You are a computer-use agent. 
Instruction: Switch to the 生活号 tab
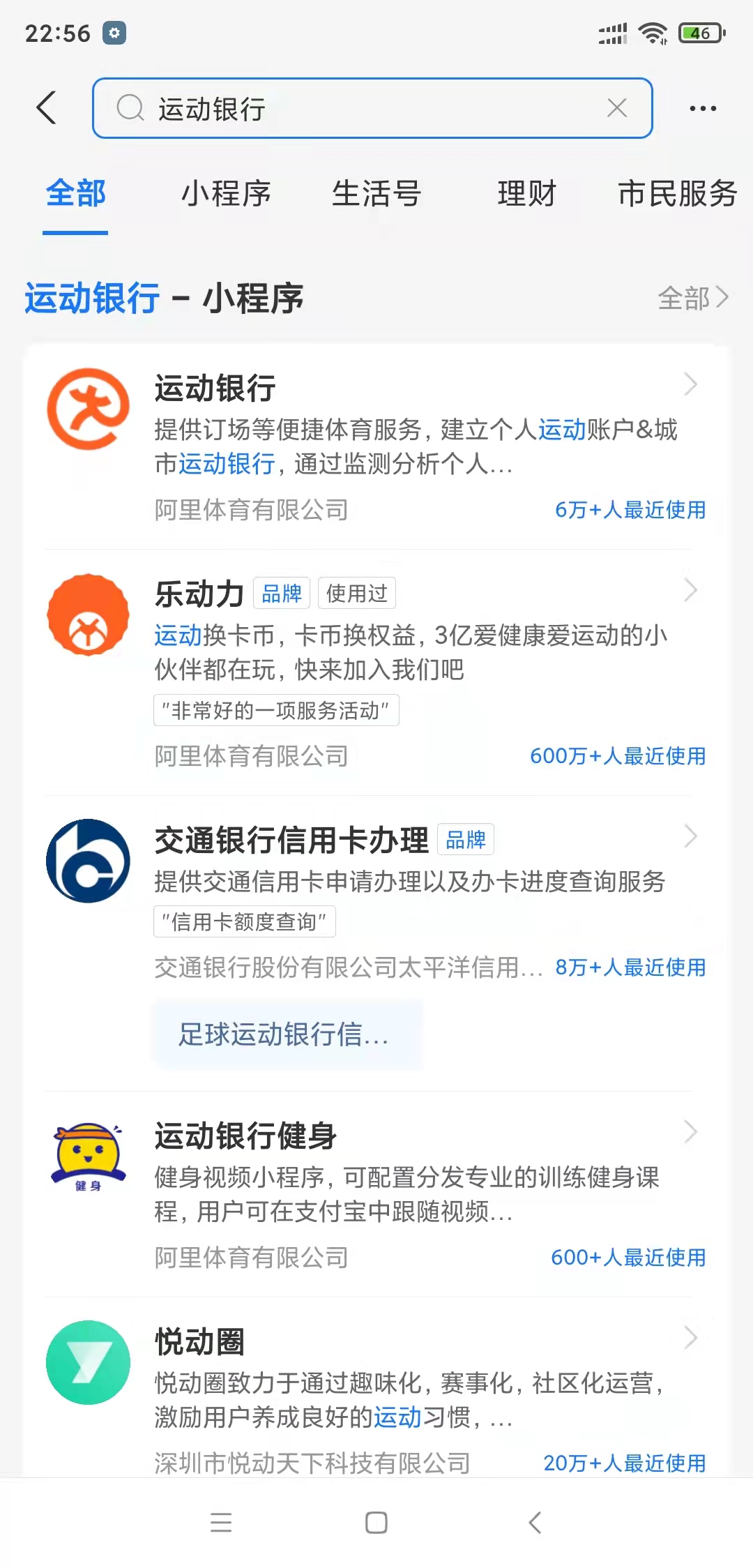pos(376,193)
